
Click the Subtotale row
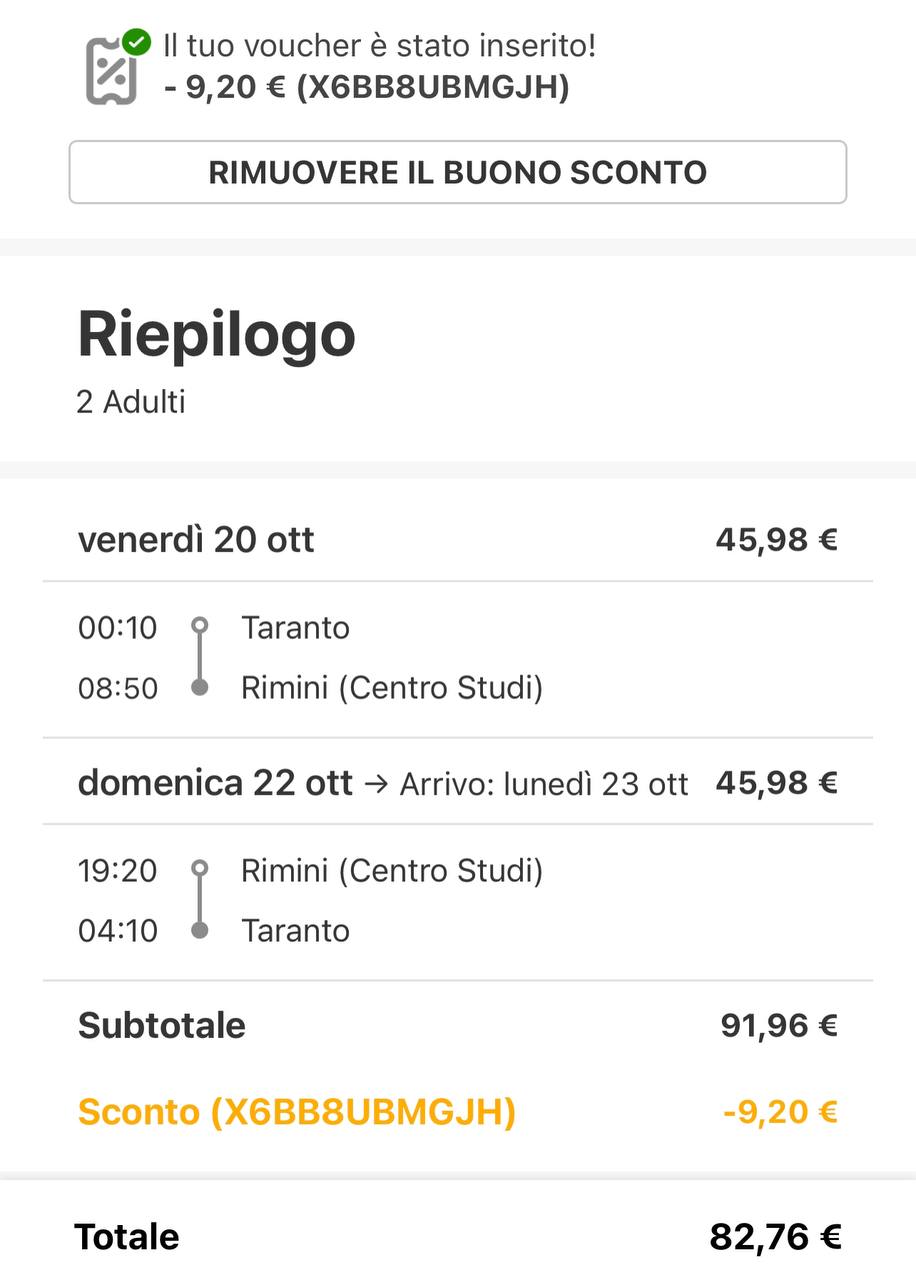[x=163, y=1025]
